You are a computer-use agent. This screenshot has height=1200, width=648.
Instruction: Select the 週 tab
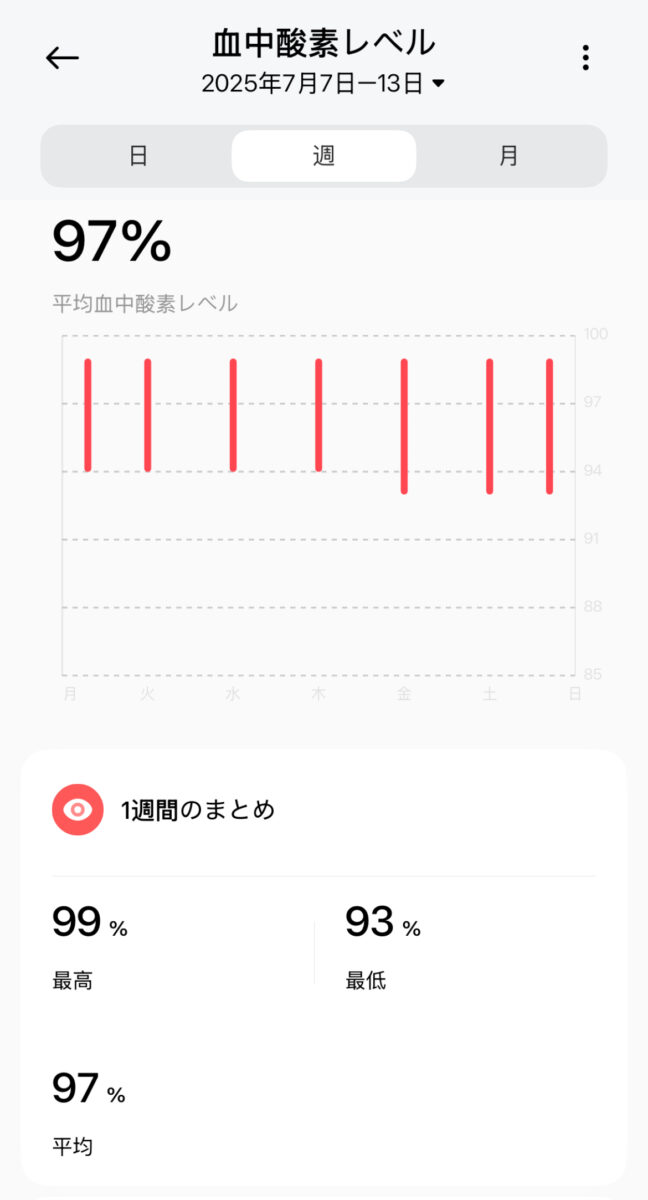324,156
